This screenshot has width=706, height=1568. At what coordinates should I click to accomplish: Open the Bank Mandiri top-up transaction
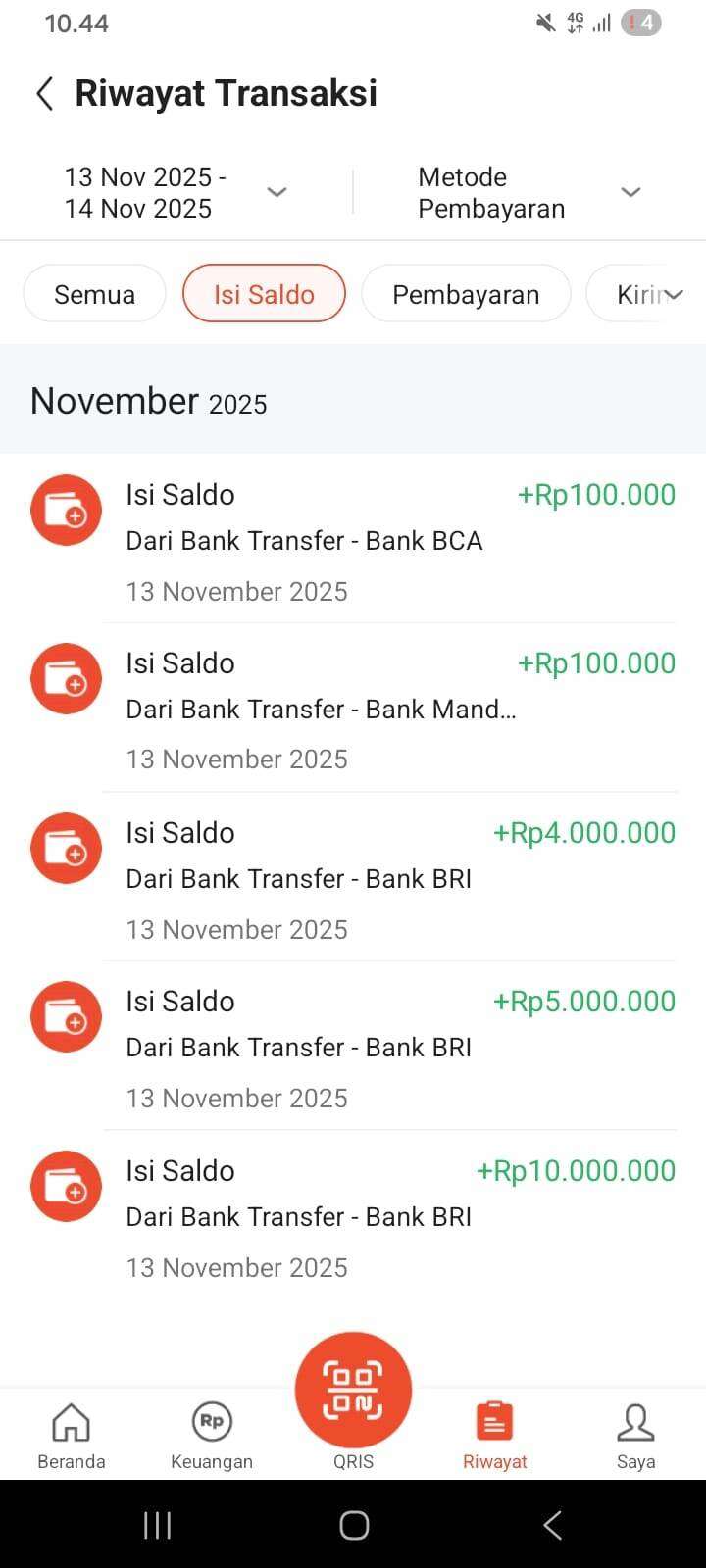click(353, 710)
